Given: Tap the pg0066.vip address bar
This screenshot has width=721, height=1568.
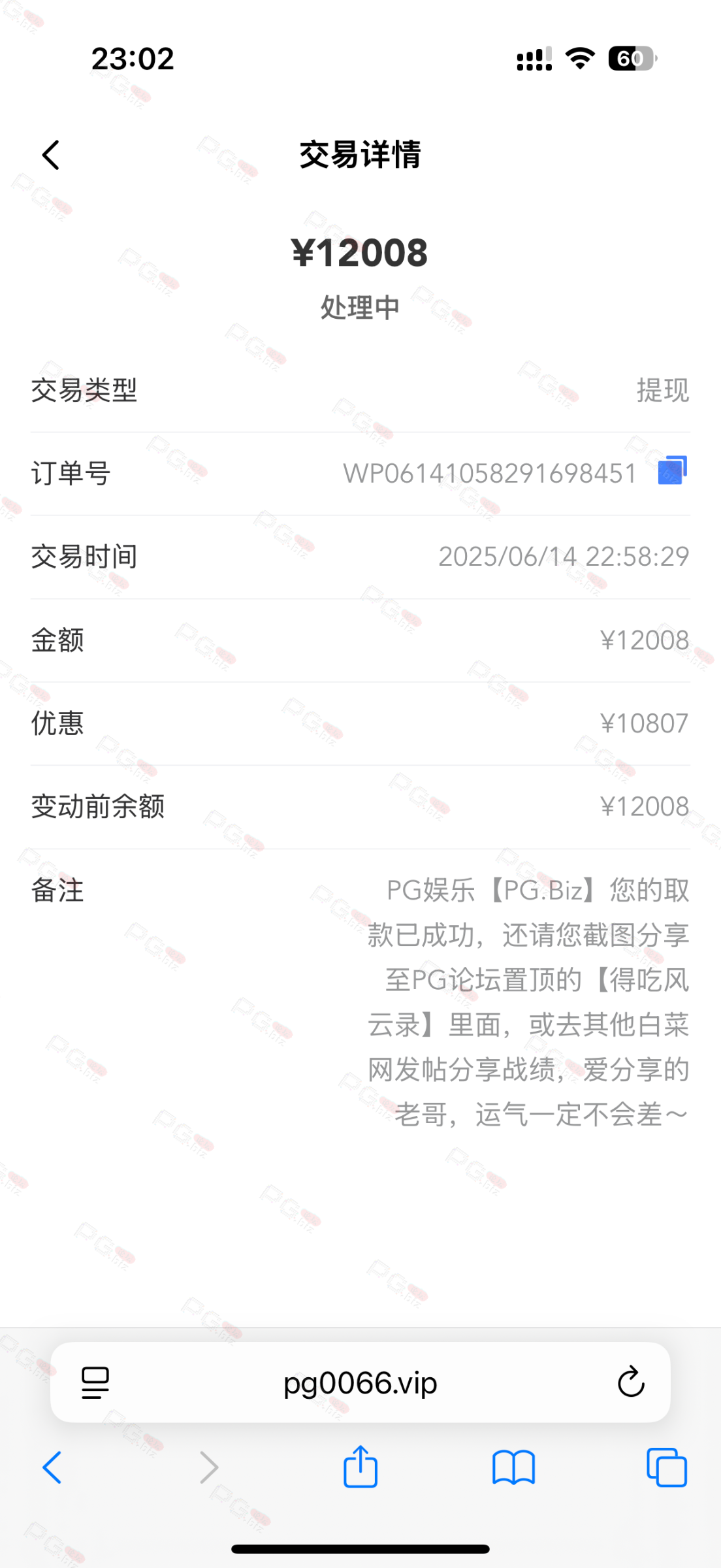Looking at the screenshot, I should coord(360,1382).
